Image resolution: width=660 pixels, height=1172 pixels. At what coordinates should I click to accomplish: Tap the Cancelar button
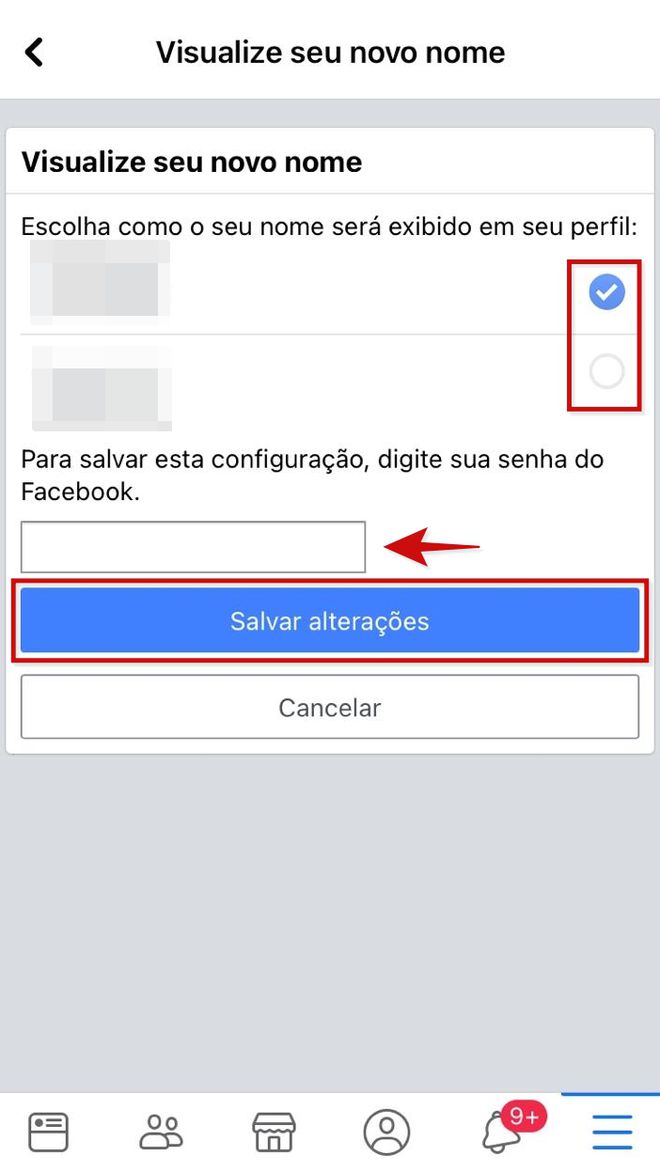pyautogui.click(x=330, y=707)
